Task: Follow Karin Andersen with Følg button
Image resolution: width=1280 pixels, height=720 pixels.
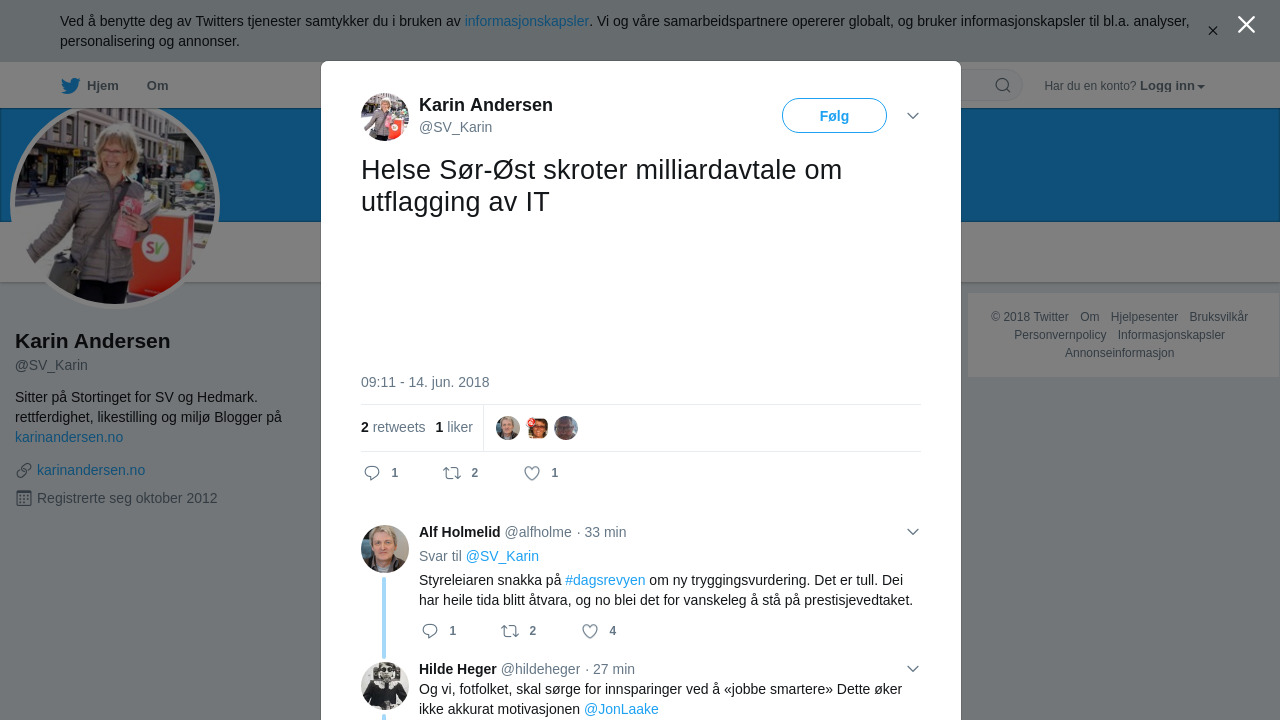Action: pyautogui.click(x=834, y=116)
